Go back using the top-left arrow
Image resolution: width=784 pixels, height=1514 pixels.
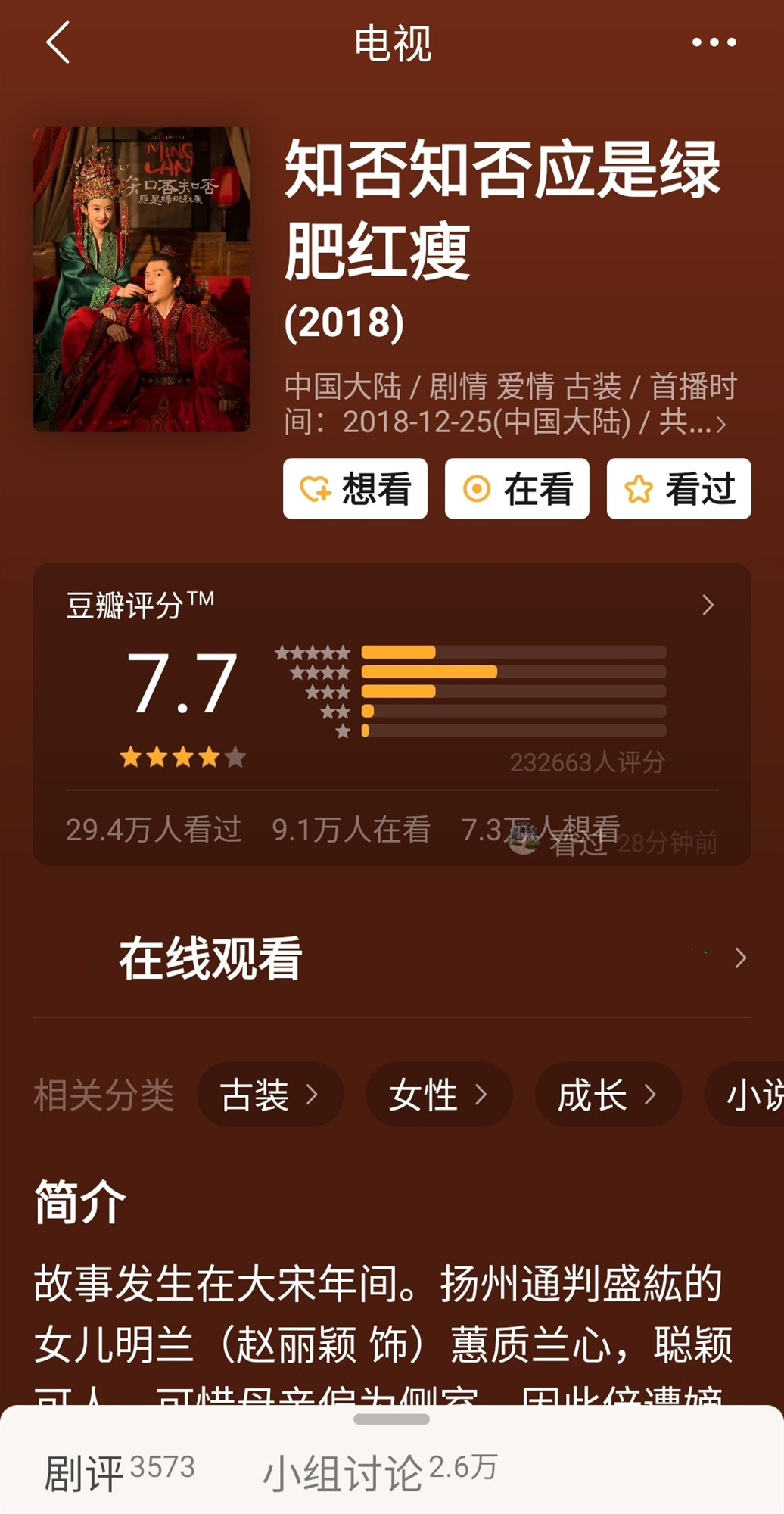(58, 42)
